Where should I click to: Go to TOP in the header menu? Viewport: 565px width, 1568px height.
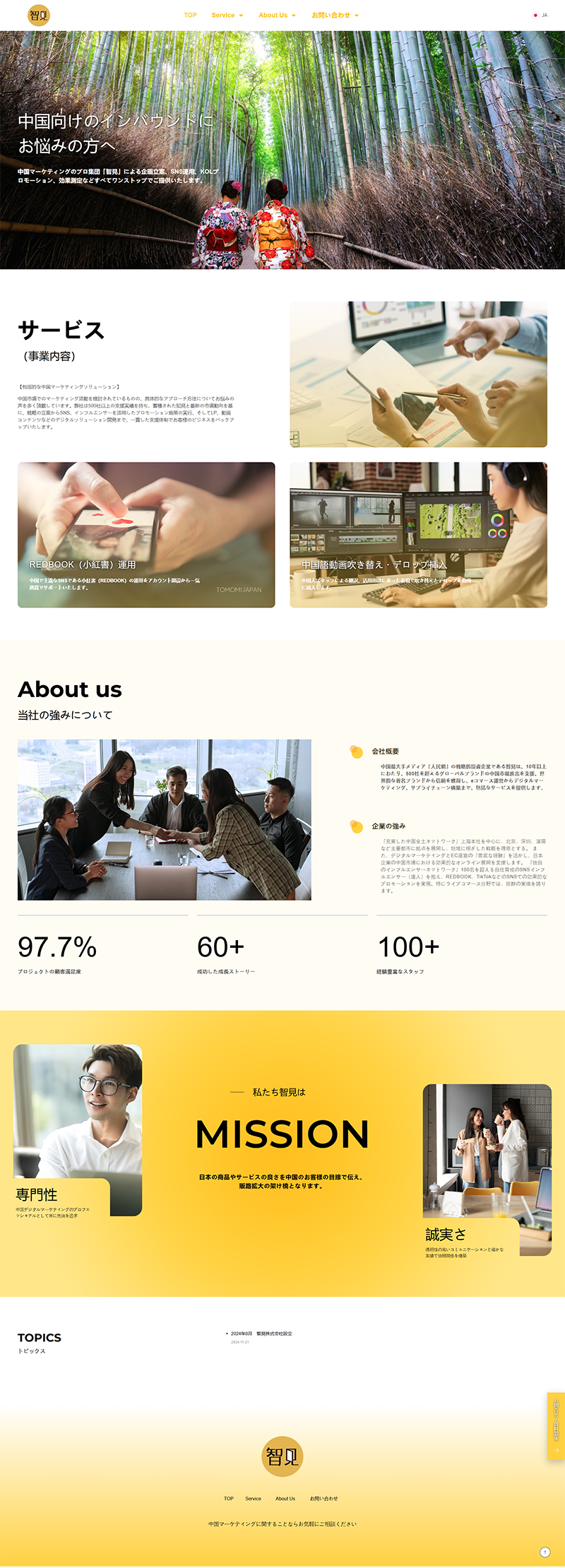point(190,15)
